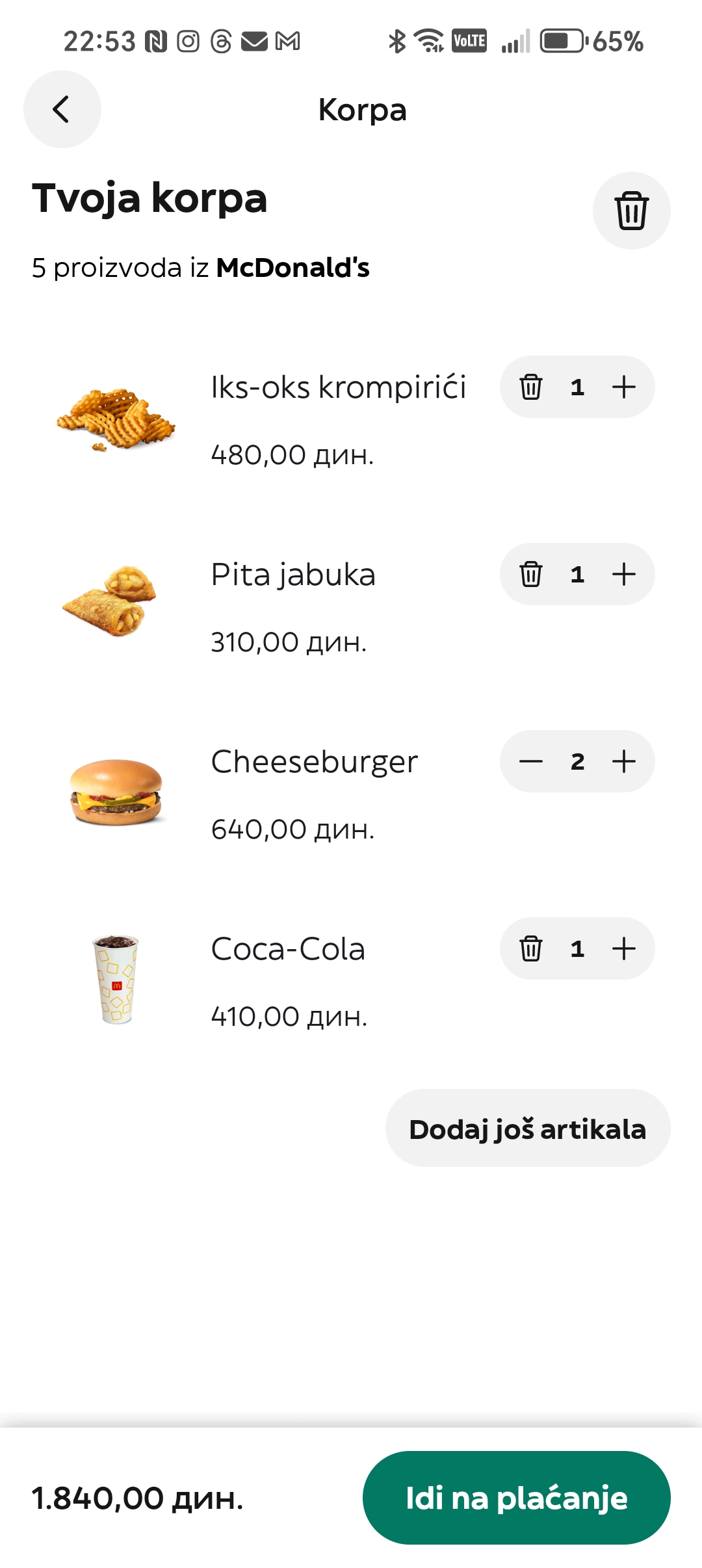The image size is (702, 1568).
Task: Increase Iks-oks krompirići quantity
Action: (624, 387)
